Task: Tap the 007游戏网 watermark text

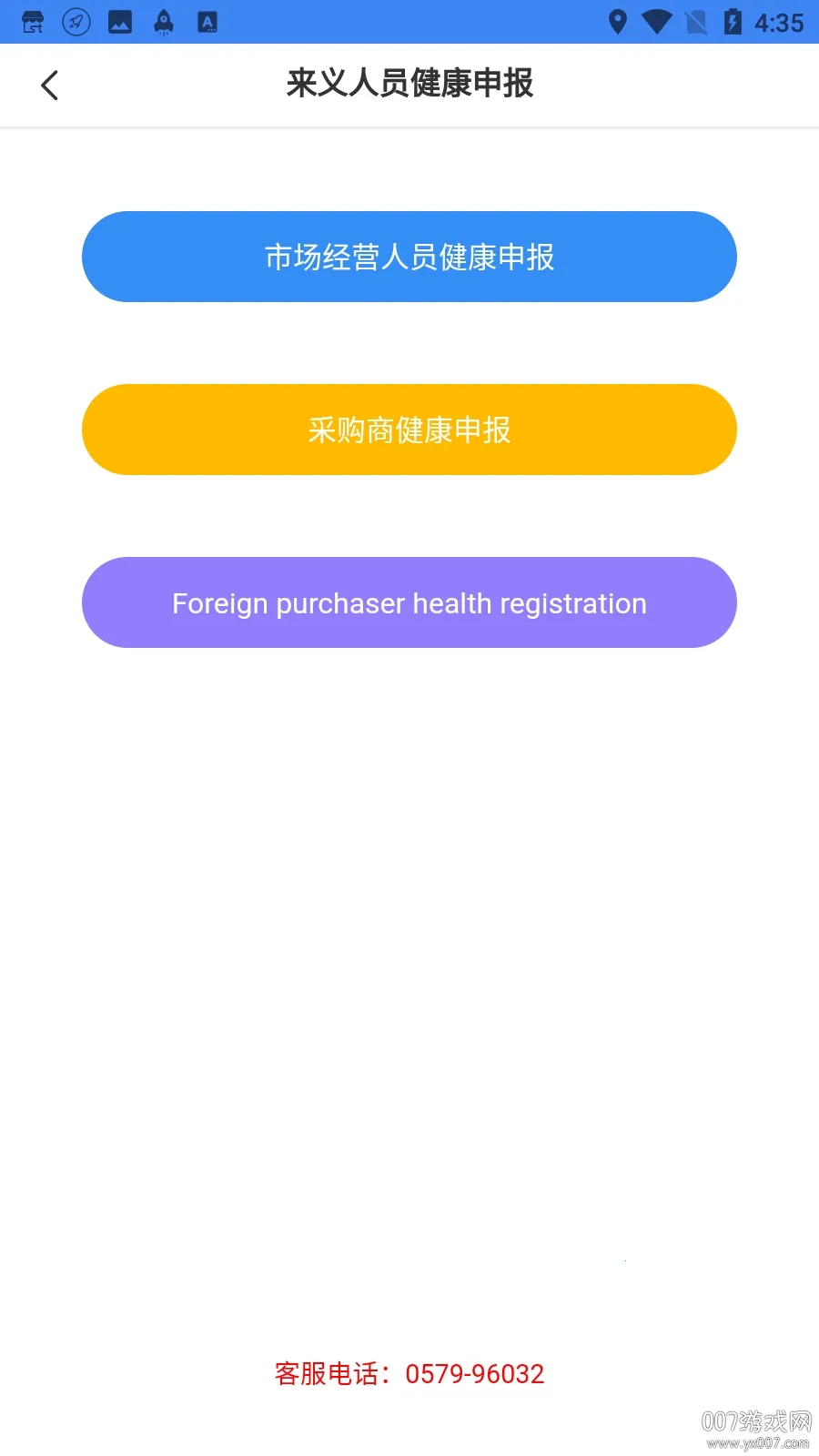Action: tap(758, 1421)
